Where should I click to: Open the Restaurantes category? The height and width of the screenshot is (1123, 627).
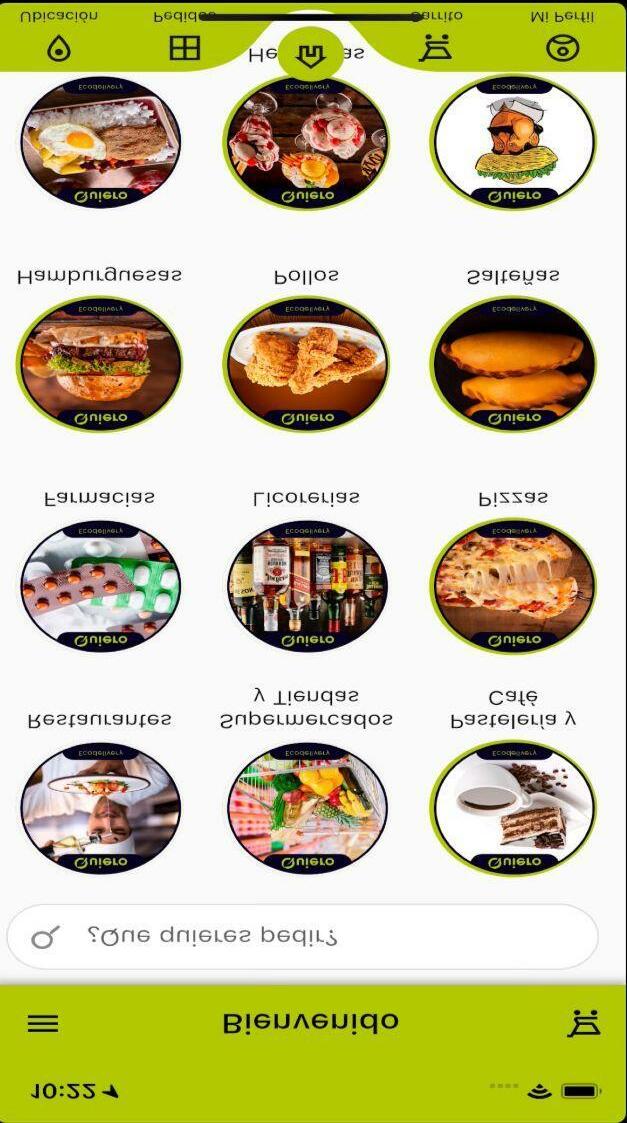point(100,808)
